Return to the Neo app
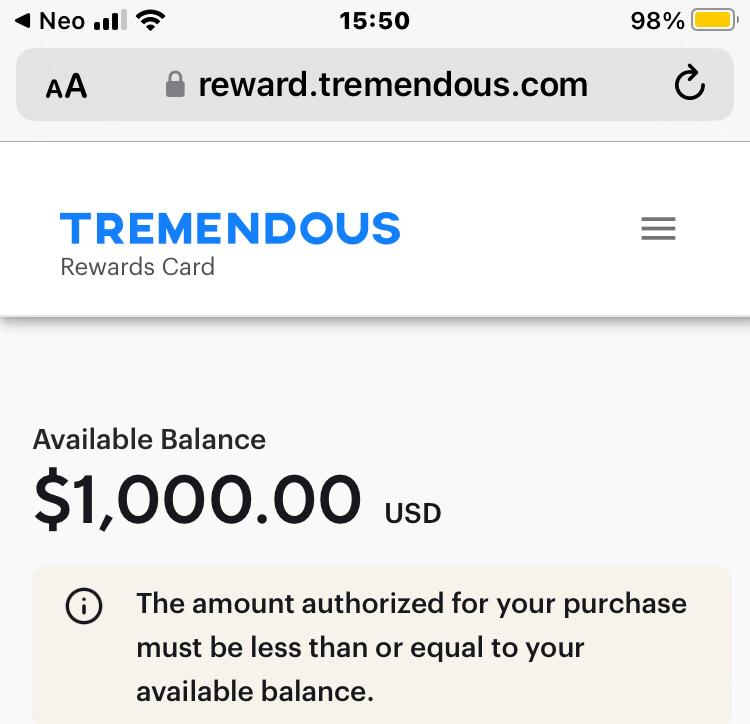 point(50,20)
